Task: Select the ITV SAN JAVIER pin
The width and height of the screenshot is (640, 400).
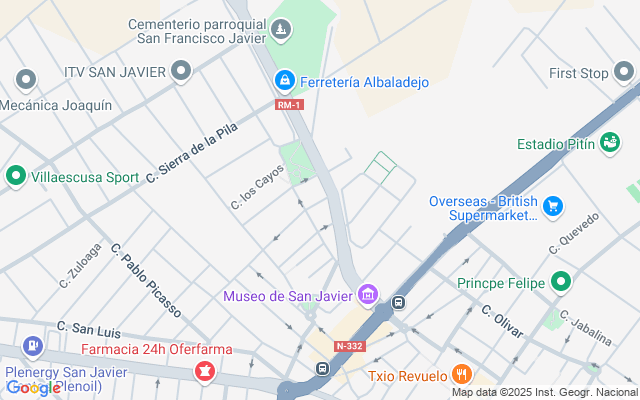Action: point(181,71)
